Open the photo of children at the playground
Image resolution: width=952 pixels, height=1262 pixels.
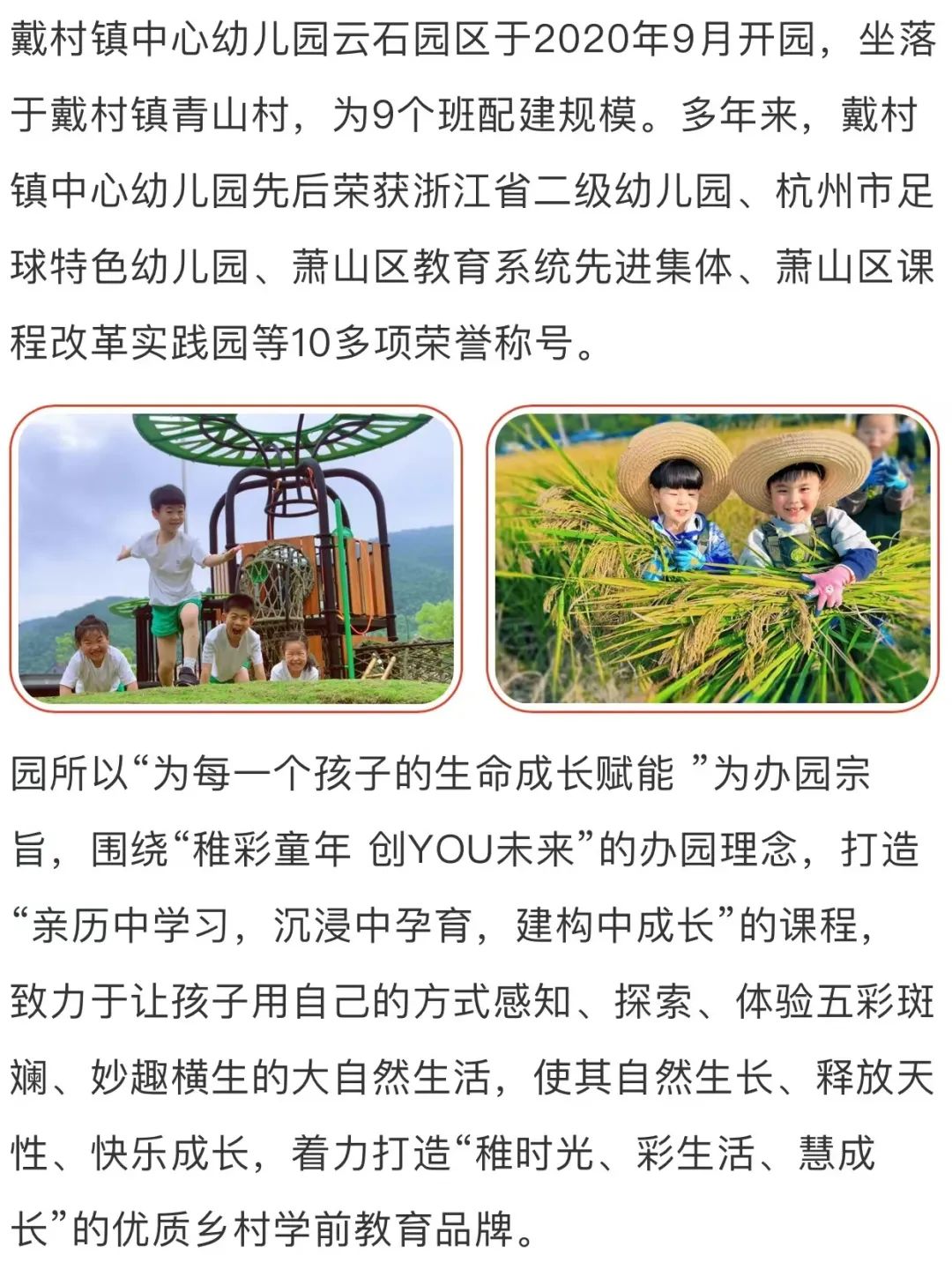click(236, 558)
